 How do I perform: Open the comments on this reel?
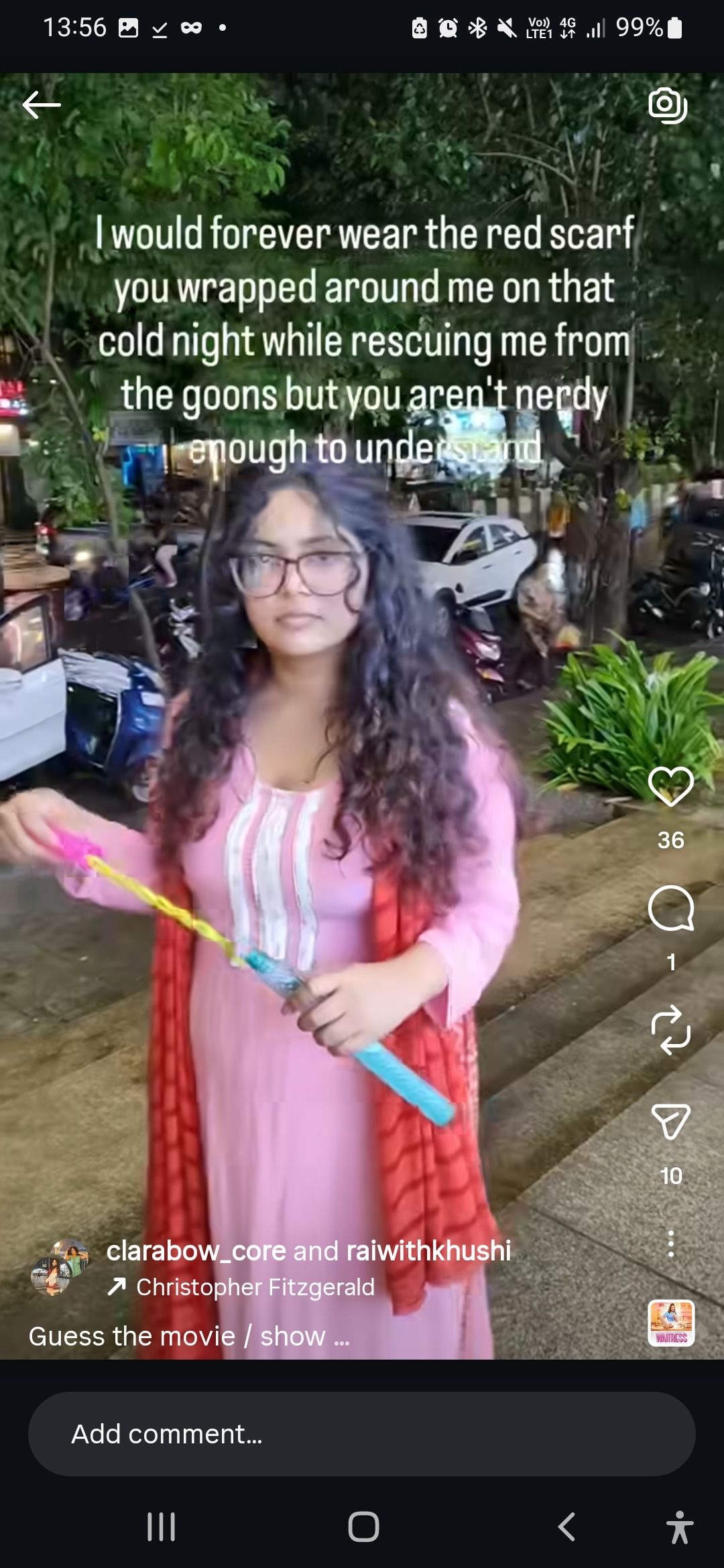pyautogui.click(x=670, y=909)
